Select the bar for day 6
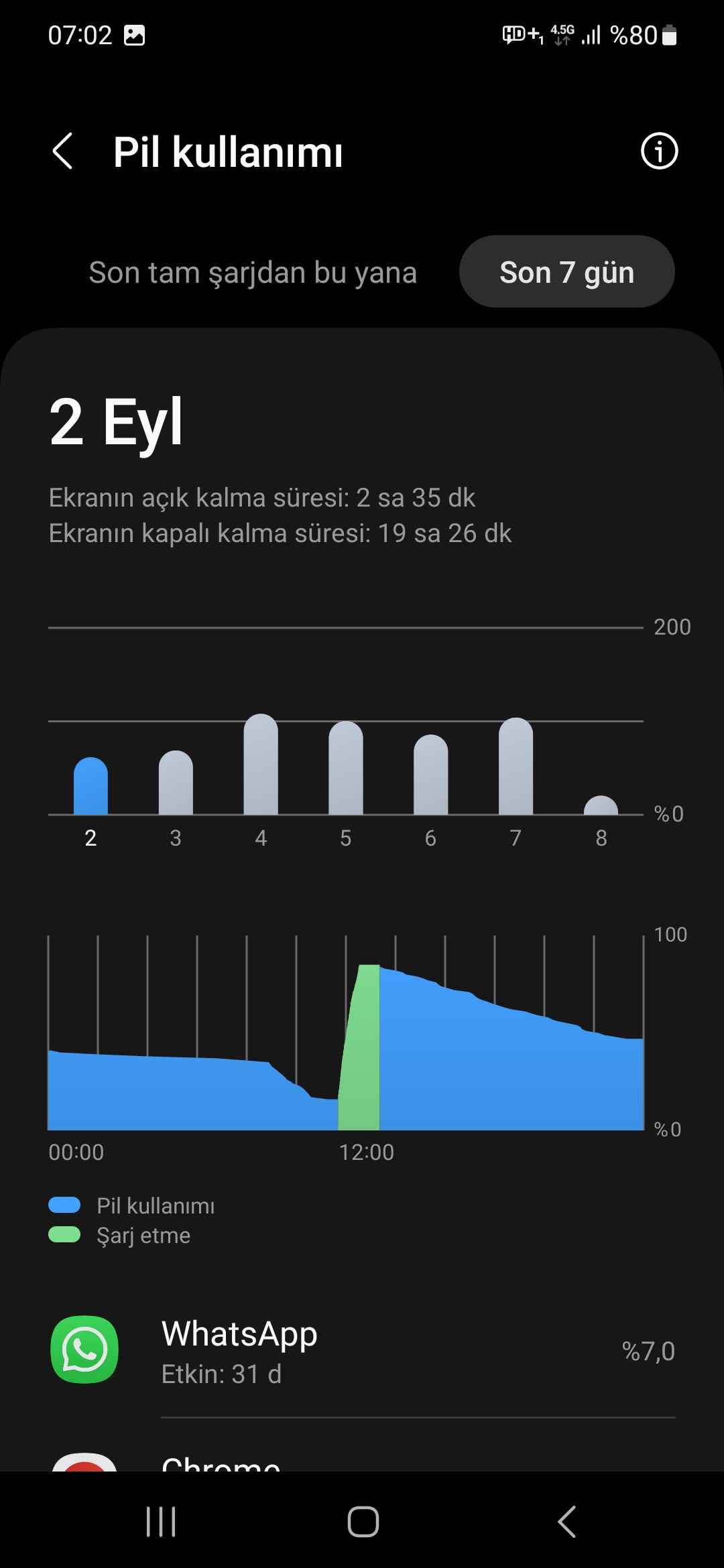 (x=430, y=775)
